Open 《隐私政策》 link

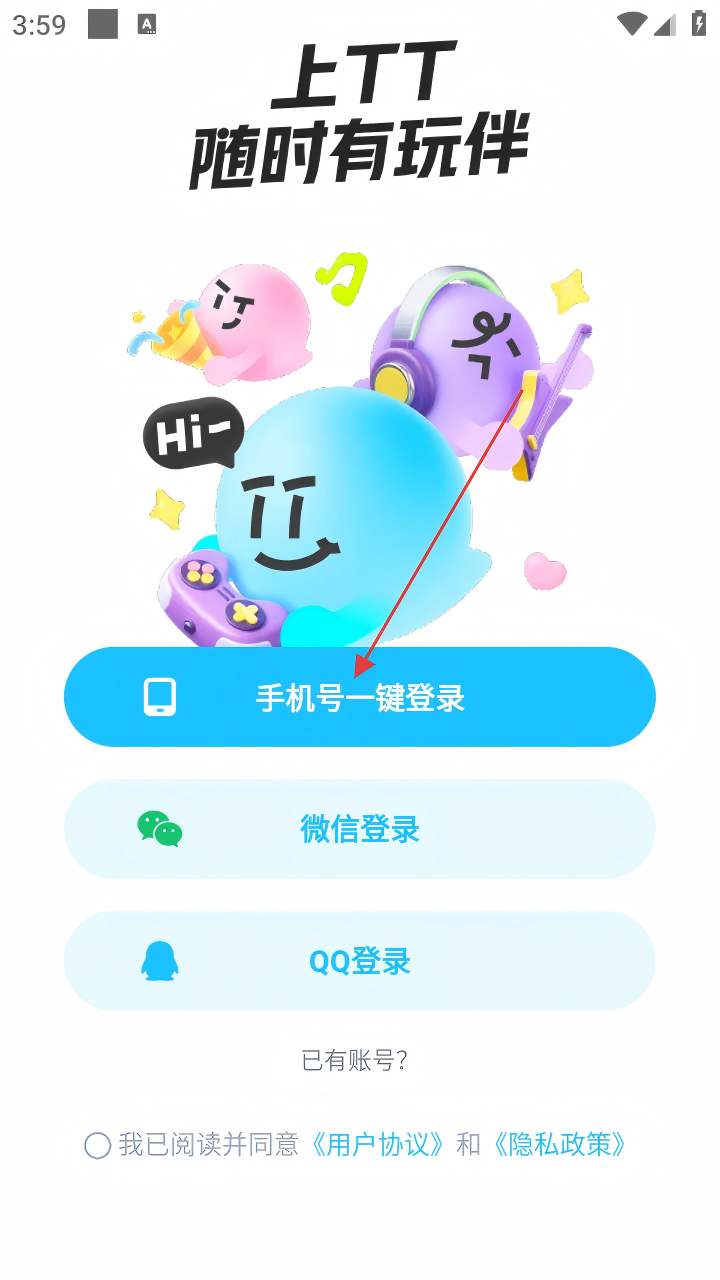559,1145
